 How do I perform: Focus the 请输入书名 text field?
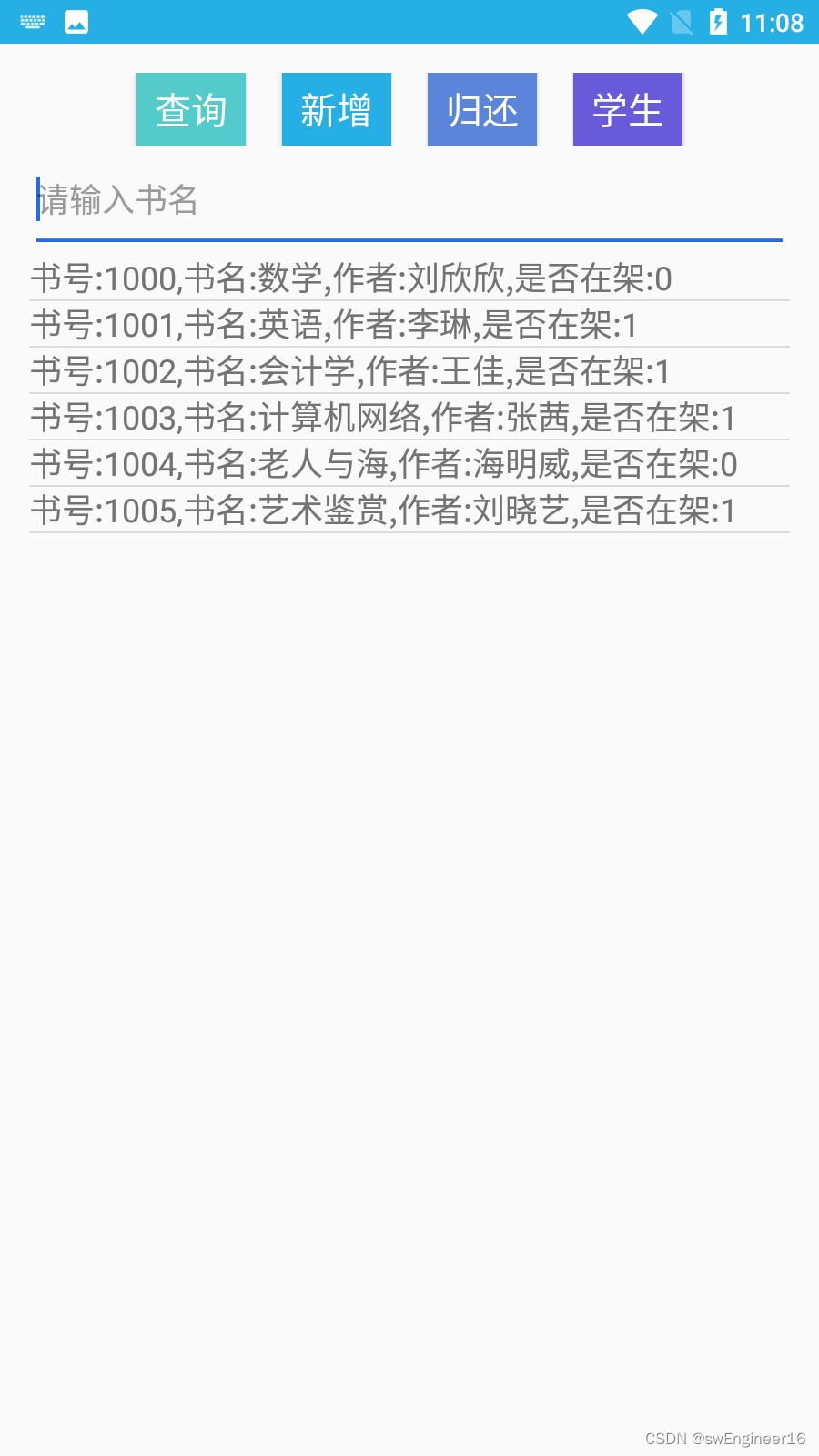pos(409,200)
